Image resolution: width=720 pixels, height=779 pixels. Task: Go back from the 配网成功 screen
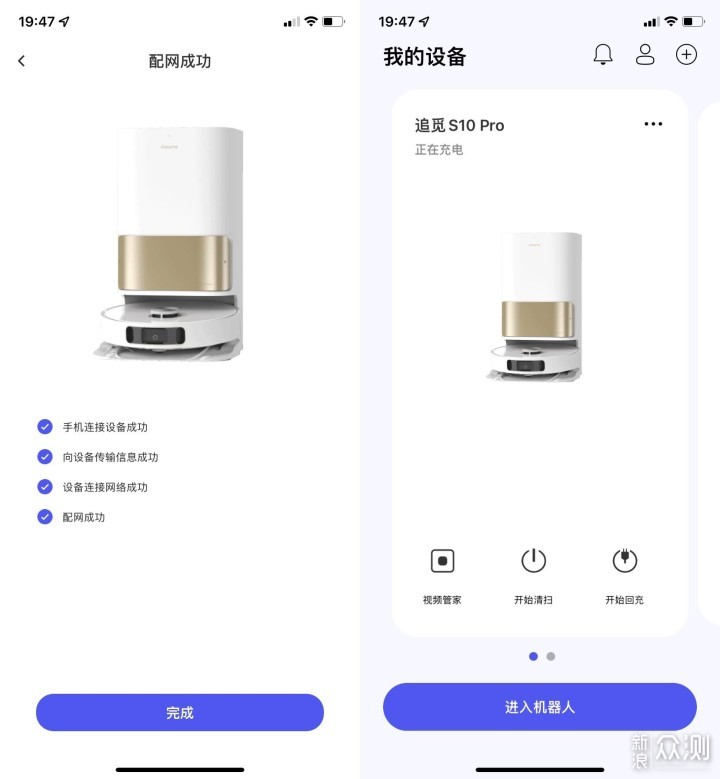(22, 61)
